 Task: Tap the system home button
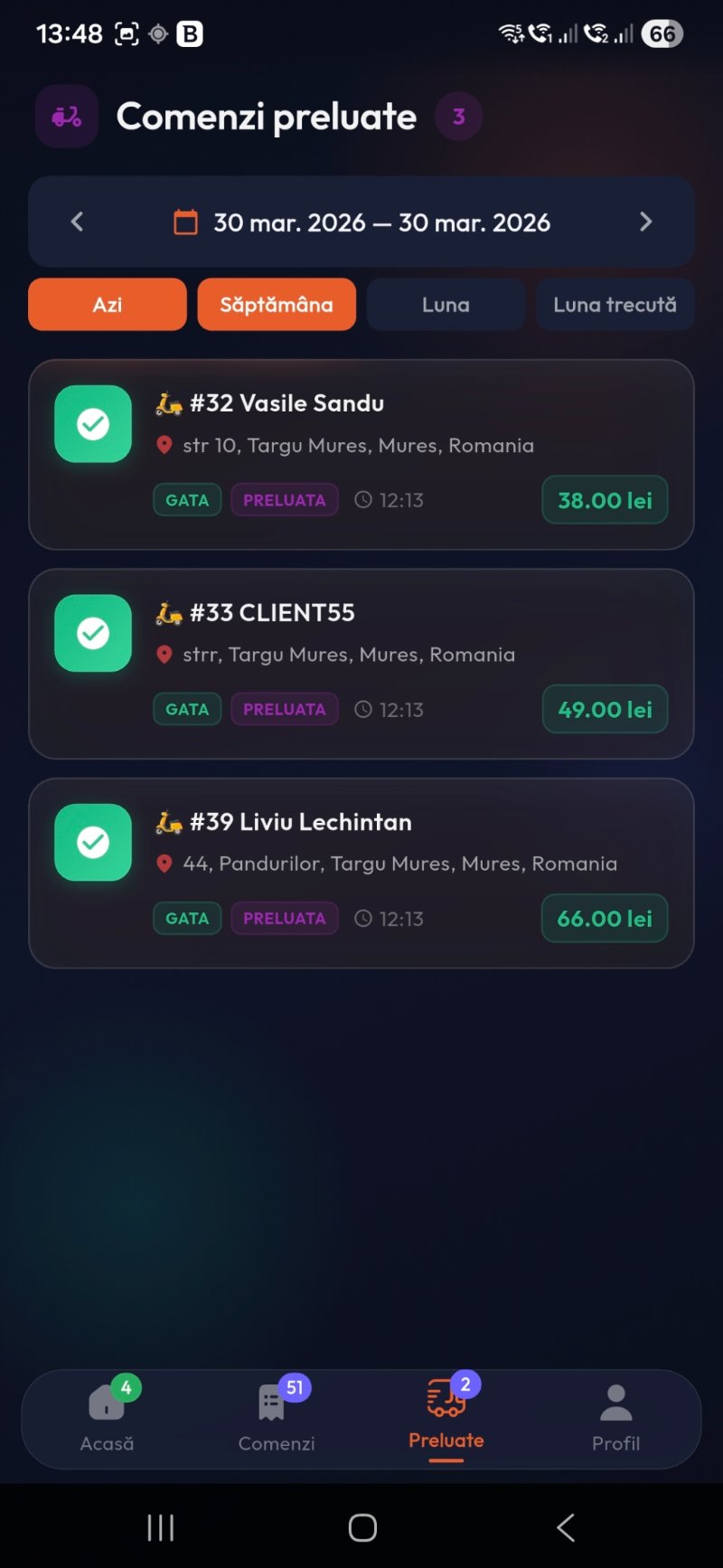(362, 1528)
